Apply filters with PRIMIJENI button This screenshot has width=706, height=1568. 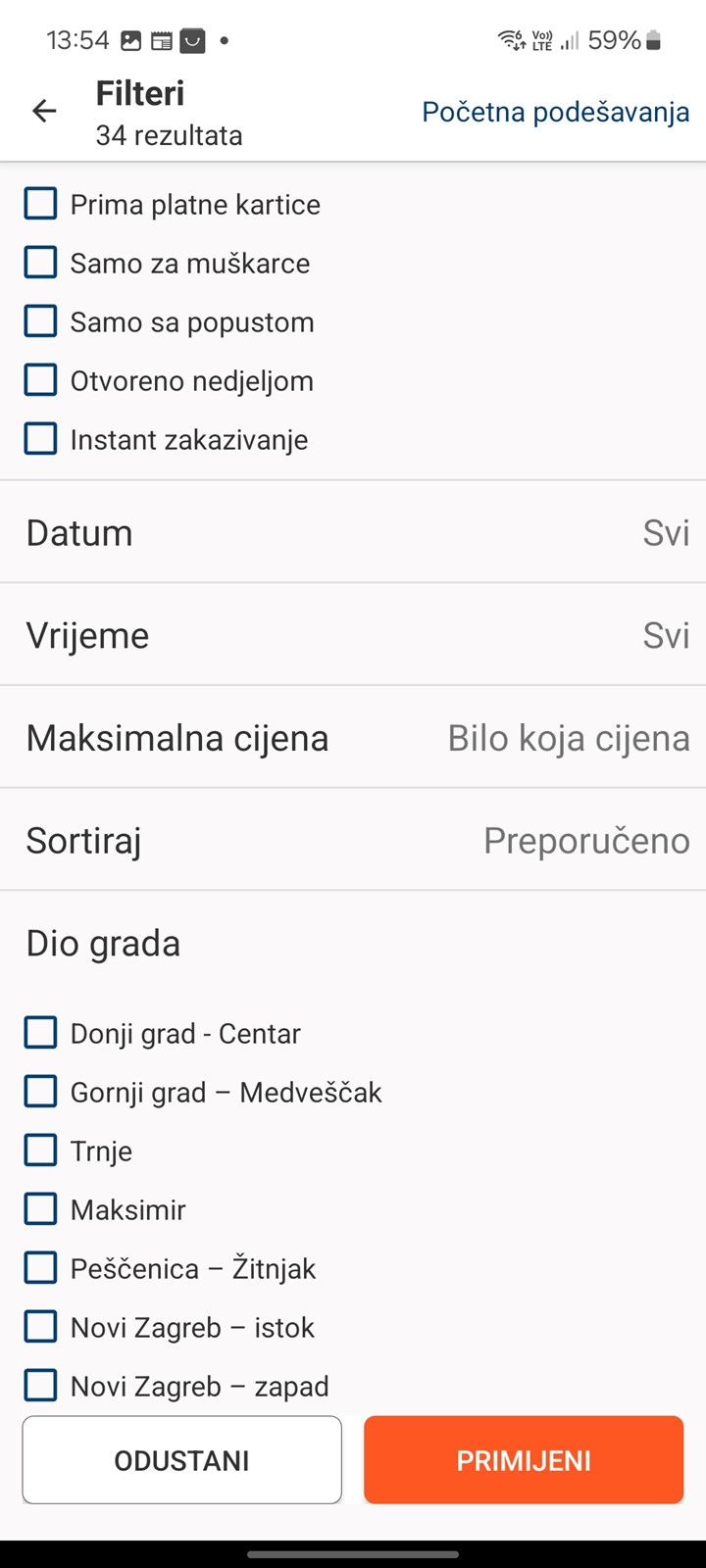coord(524,1460)
